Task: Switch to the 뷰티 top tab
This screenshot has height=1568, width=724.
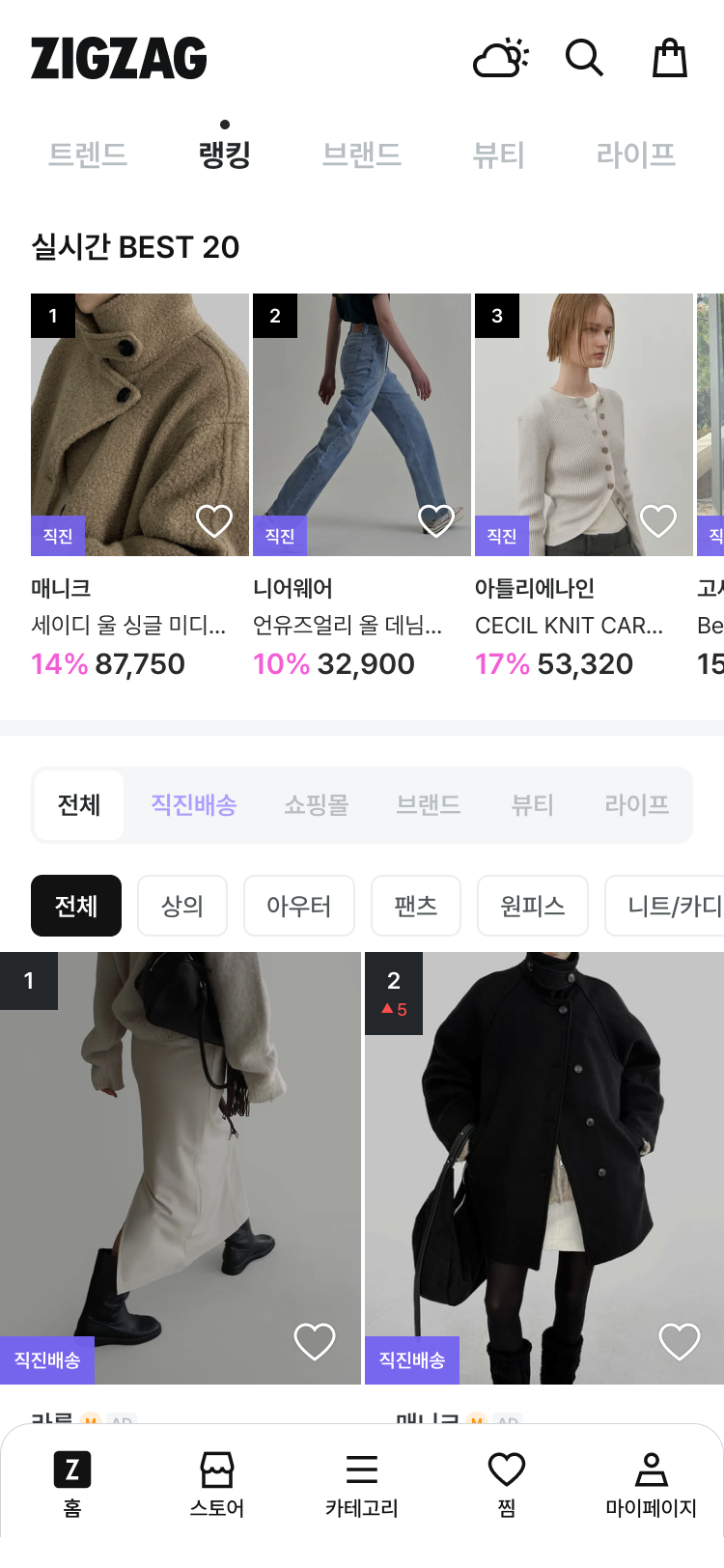Action: 498,154
